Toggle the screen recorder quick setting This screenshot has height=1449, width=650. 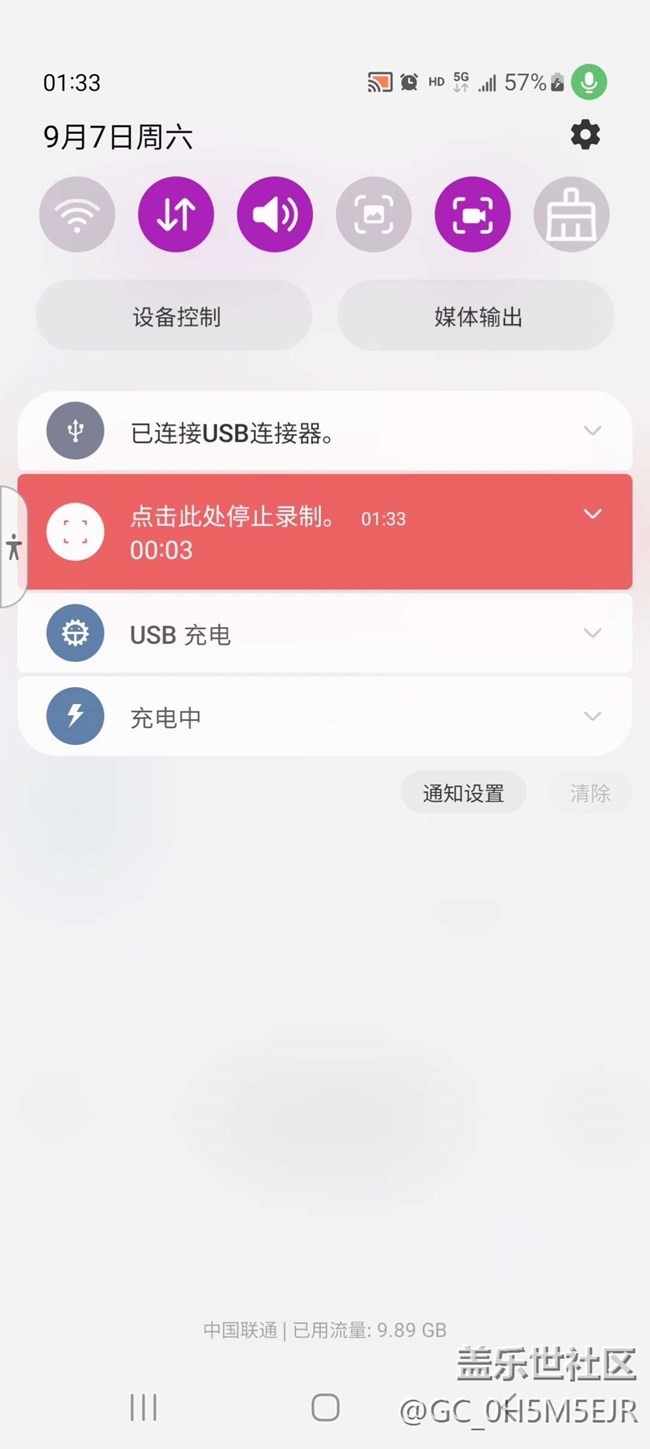(473, 215)
